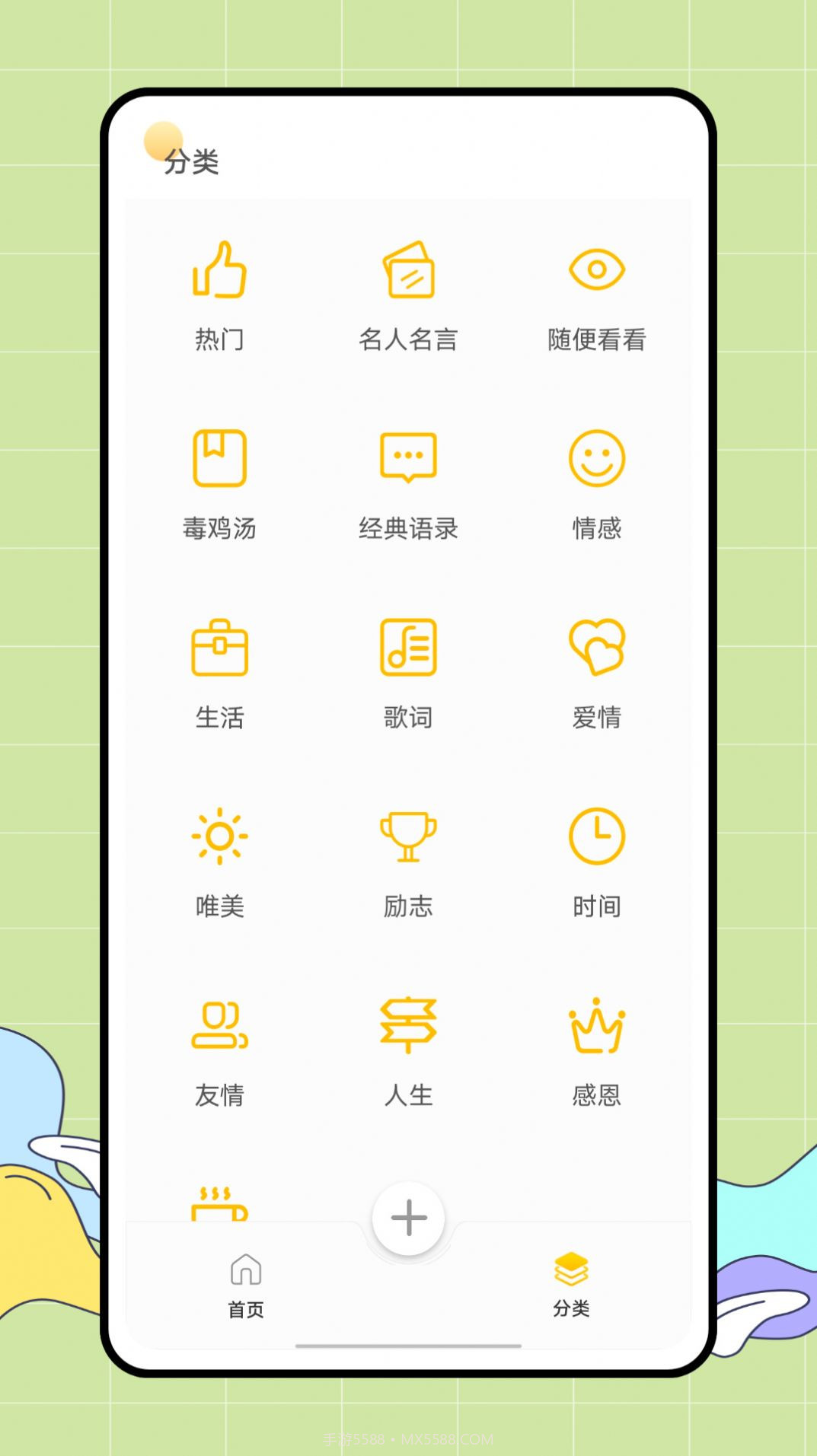This screenshot has height=1456, width=817.
Task: Select the 经典语录 speech bubble icon
Action: click(x=409, y=458)
